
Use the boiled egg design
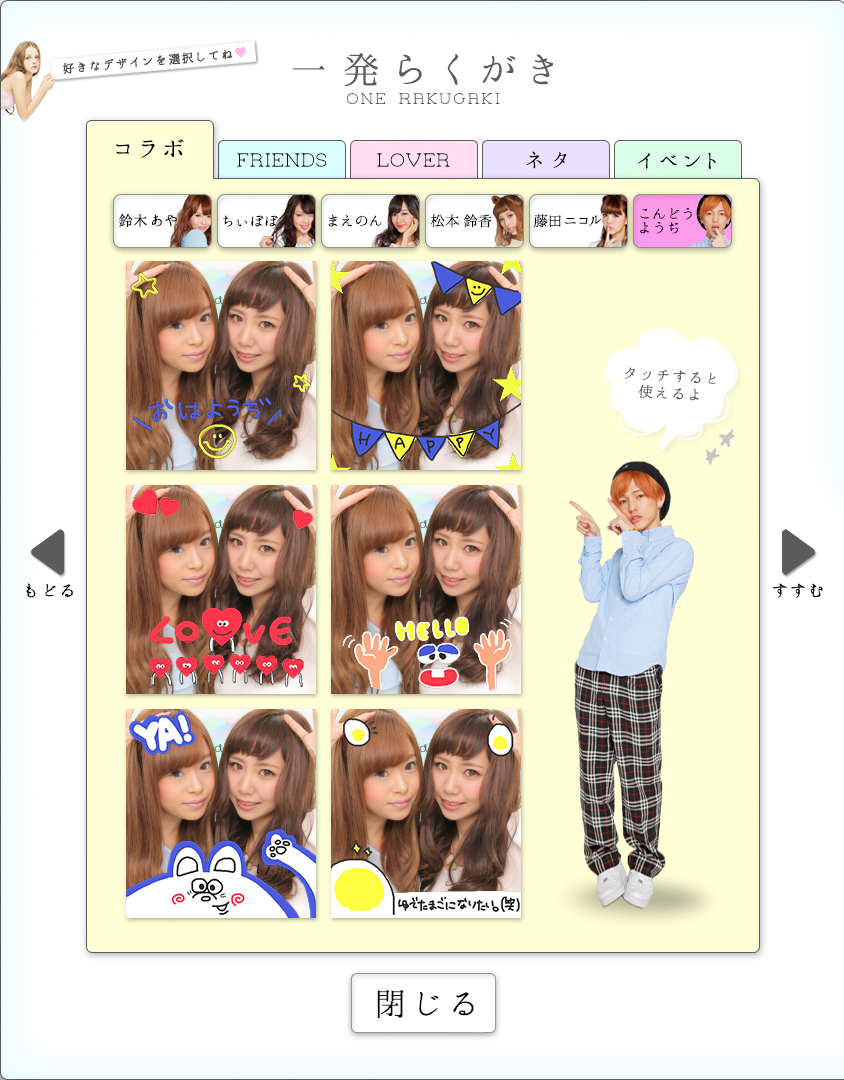point(426,813)
